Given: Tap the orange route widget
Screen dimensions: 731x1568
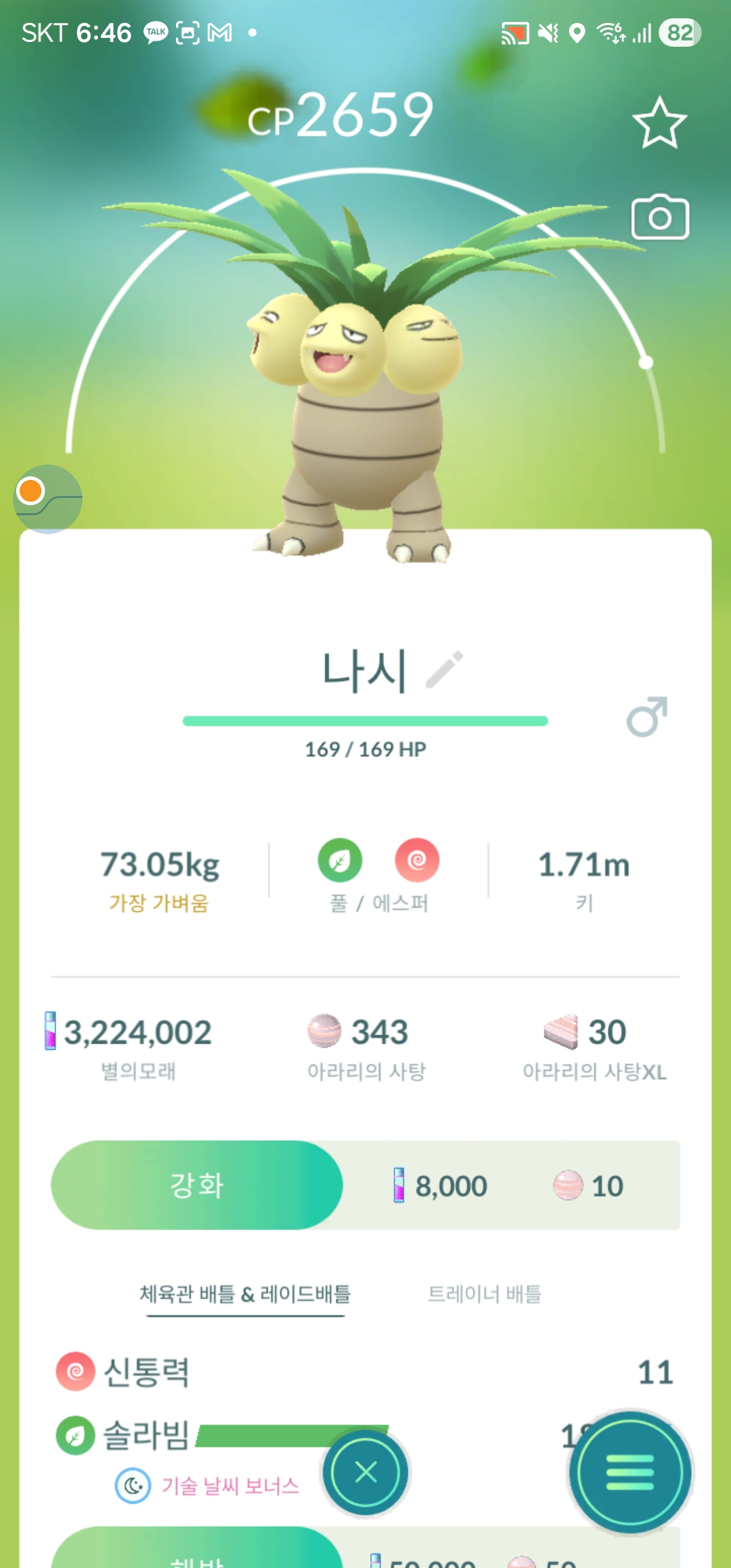Looking at the screenshot, I should tap(47, 499).
